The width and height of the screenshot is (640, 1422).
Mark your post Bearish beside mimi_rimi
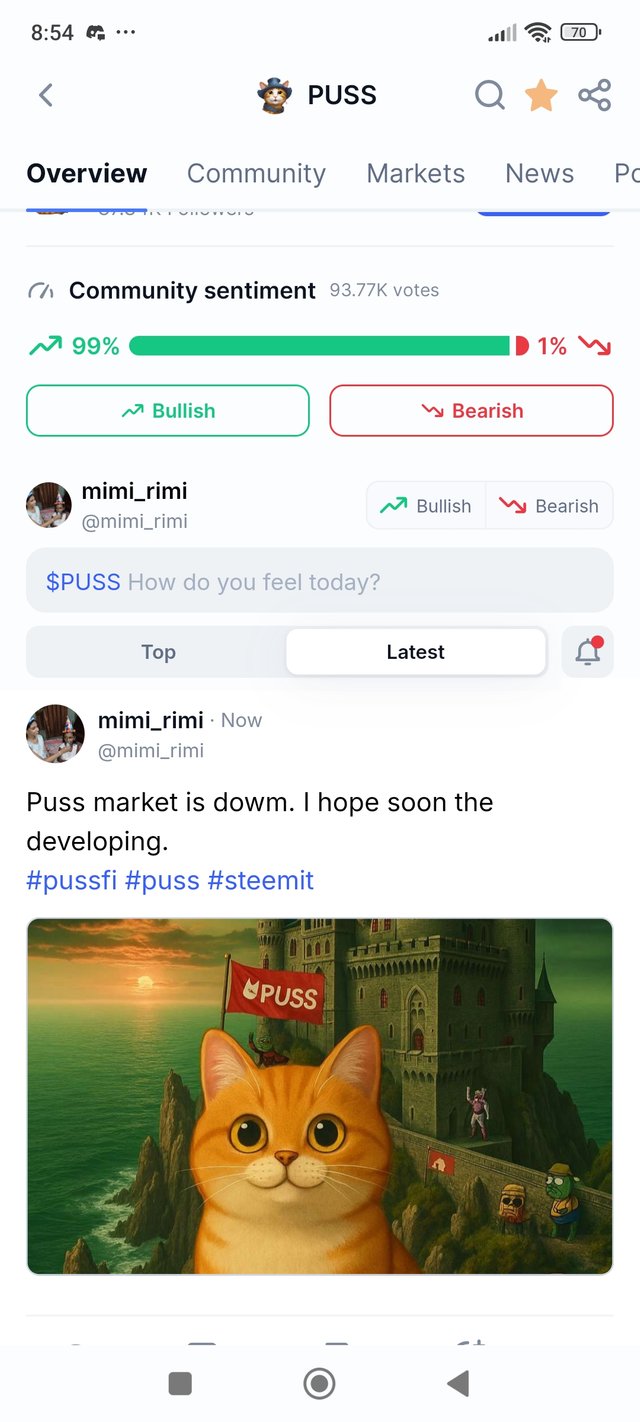[549, 506]
